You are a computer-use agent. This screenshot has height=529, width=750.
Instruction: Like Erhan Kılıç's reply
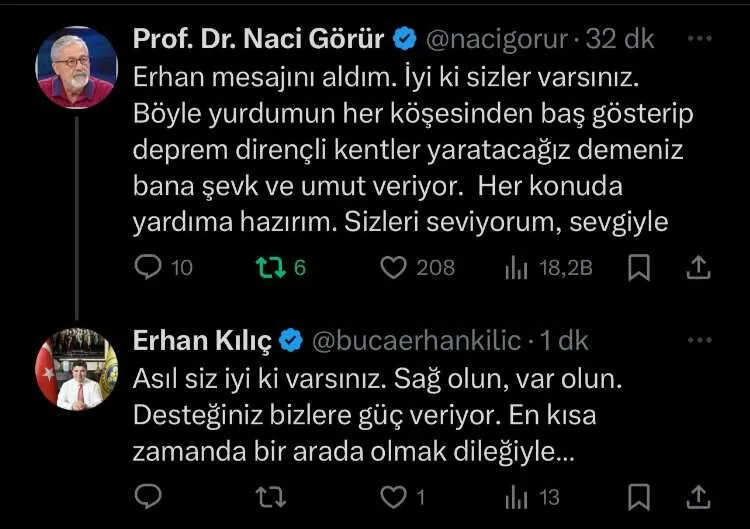click(396, 495)
